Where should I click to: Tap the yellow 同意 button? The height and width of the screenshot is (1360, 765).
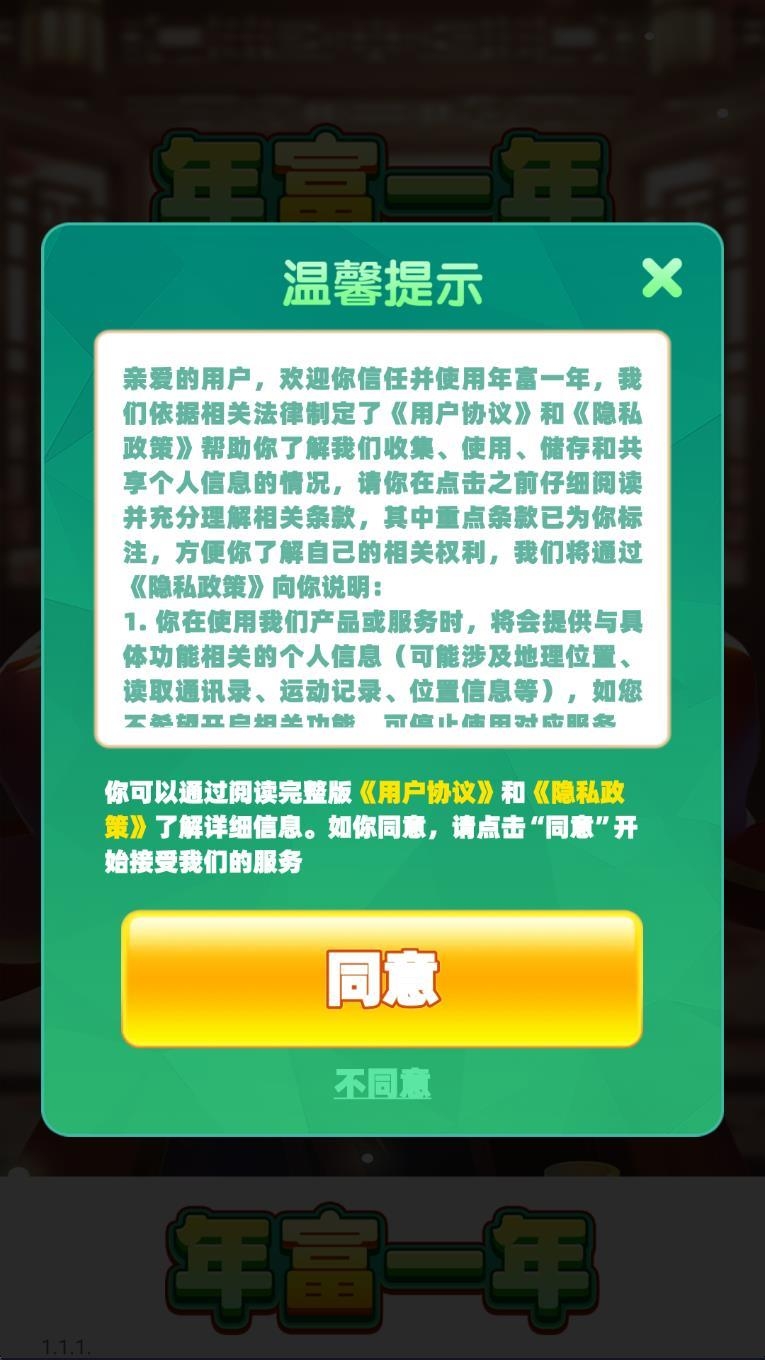(x=382, y=978)
